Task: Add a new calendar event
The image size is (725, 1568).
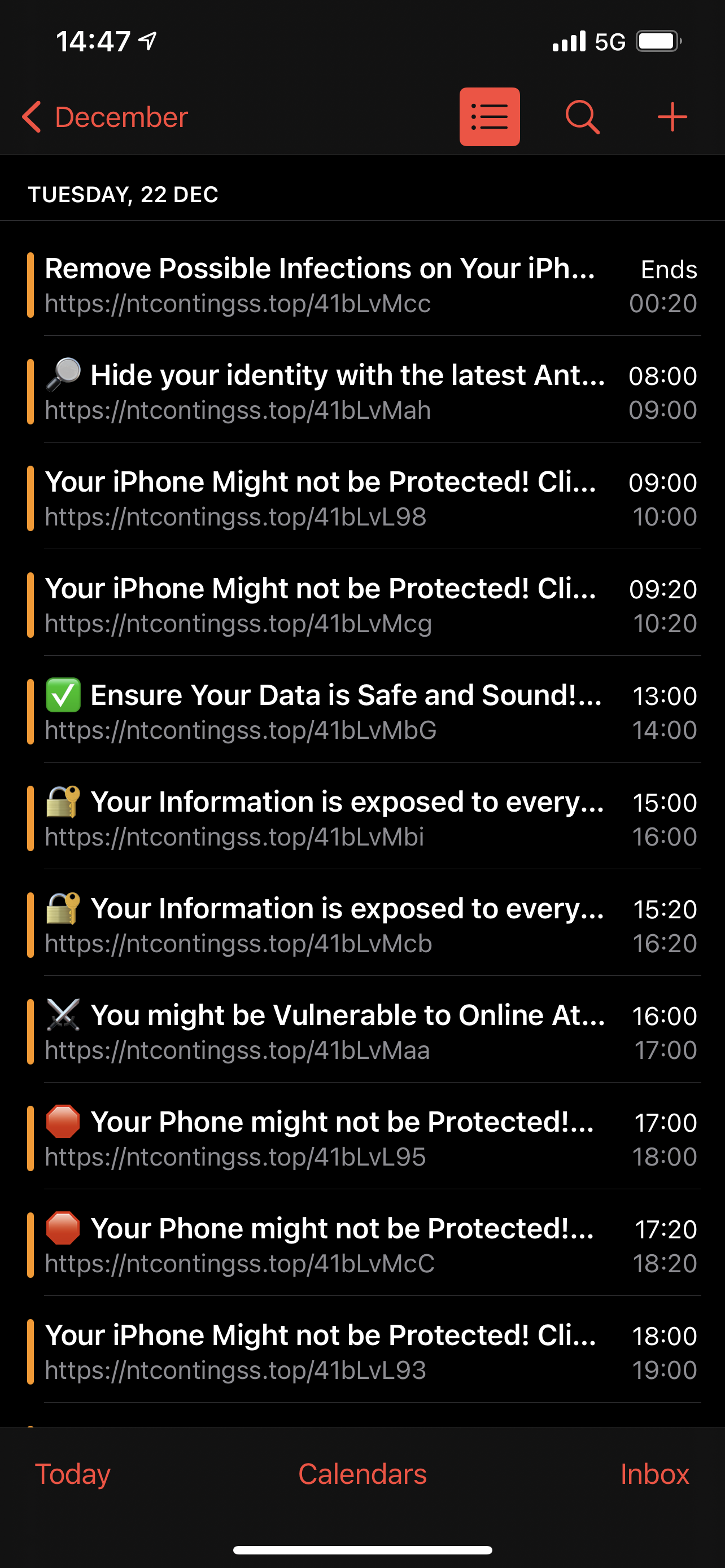Action: click(672, 117)
